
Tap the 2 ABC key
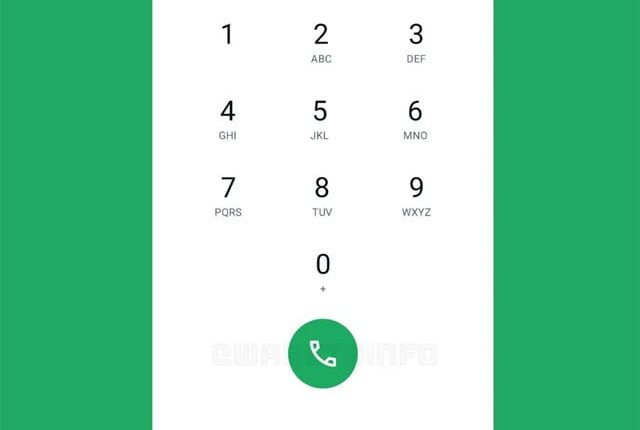click(x=321, y=43)
